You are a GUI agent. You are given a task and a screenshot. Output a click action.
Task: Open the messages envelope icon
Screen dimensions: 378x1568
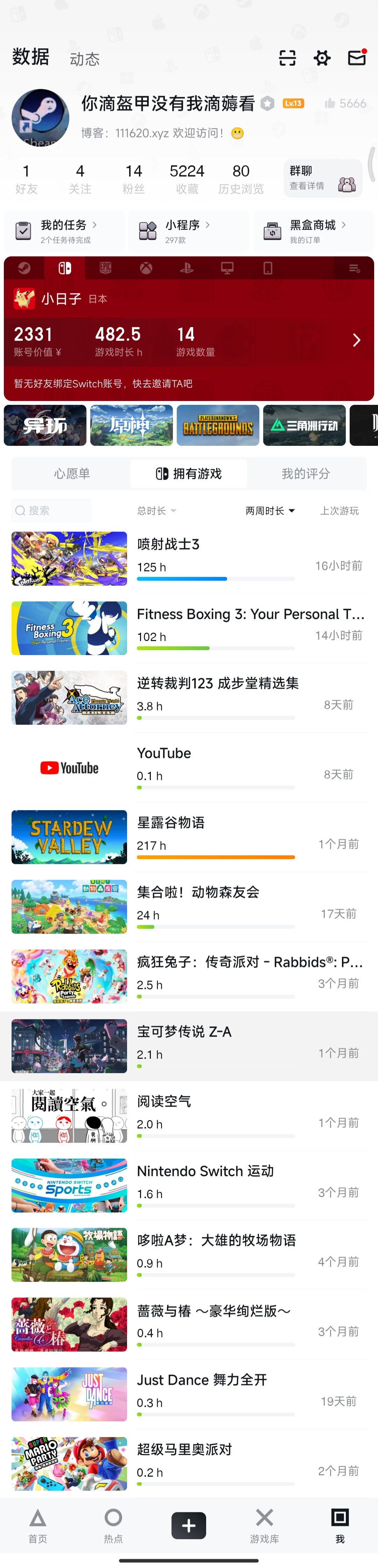pyautogui.click(x=357, y=57)
